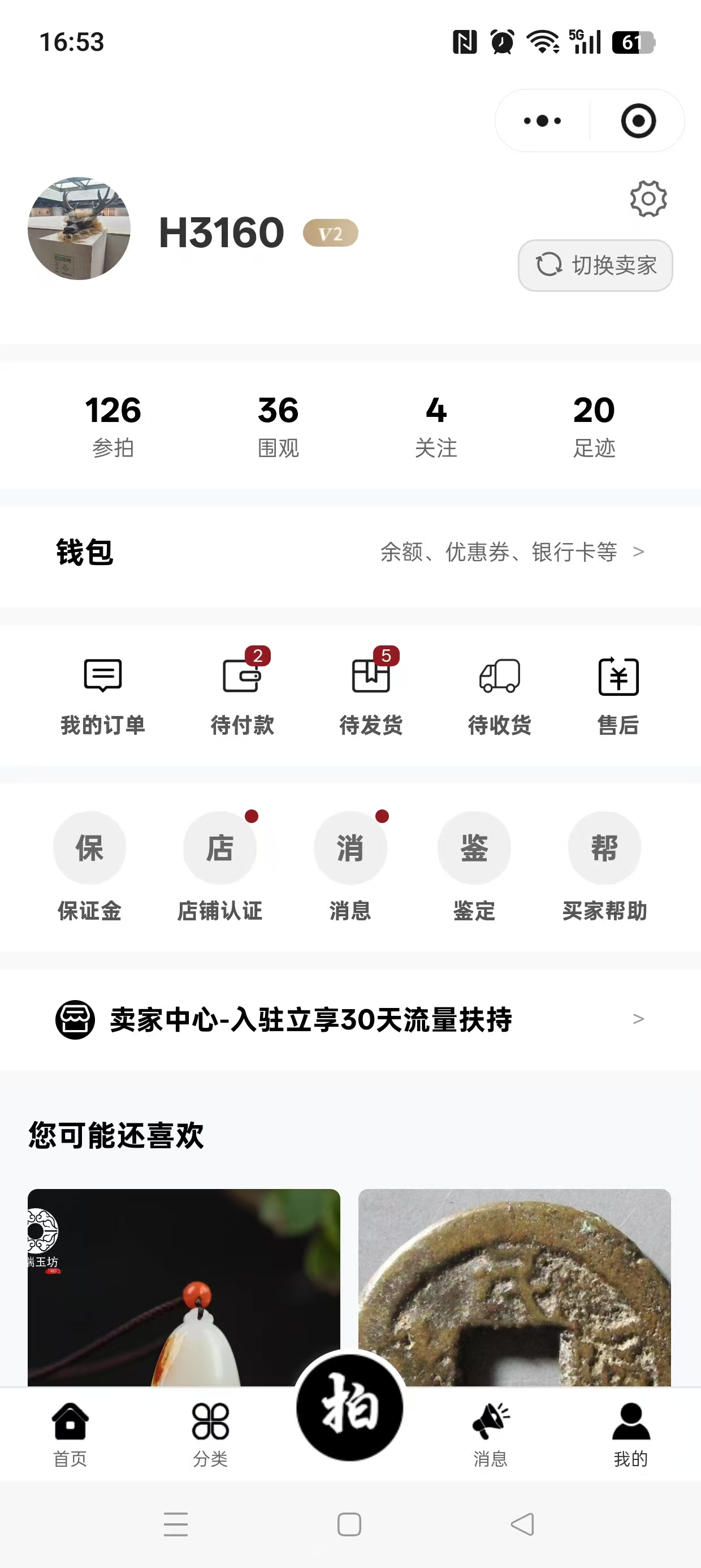Open 我的订单 to view all orders
The height and width of the screenshot is (1568, 701).
point(102,694)
